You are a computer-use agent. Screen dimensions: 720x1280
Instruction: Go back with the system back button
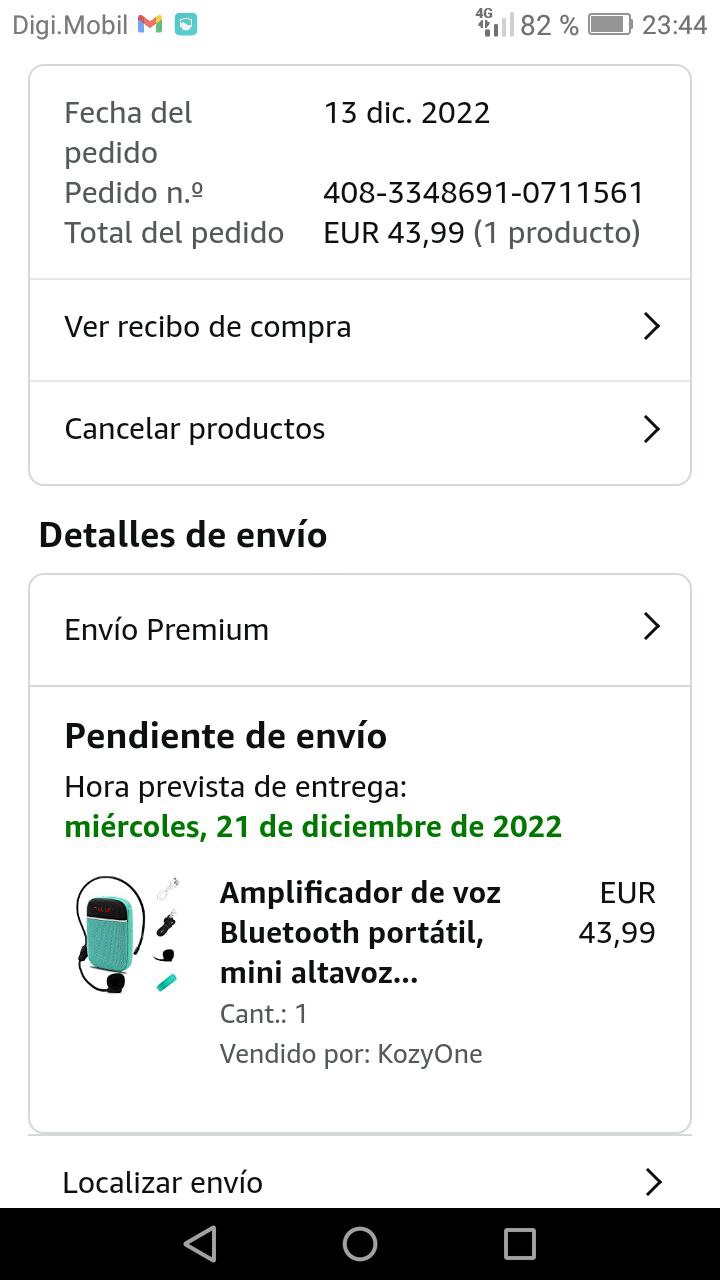click(x=200, y=1244)
